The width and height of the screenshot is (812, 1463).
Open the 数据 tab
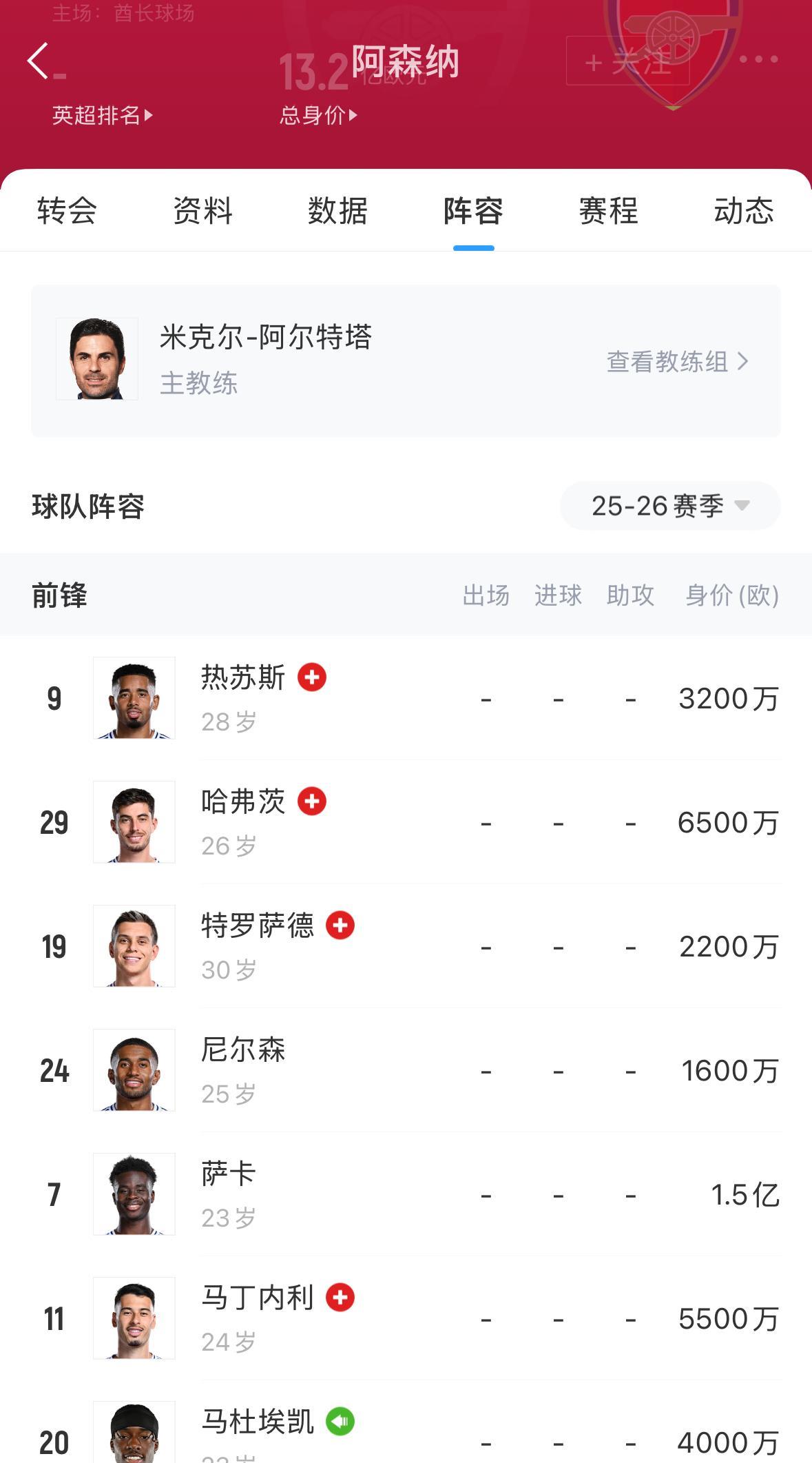337,211
